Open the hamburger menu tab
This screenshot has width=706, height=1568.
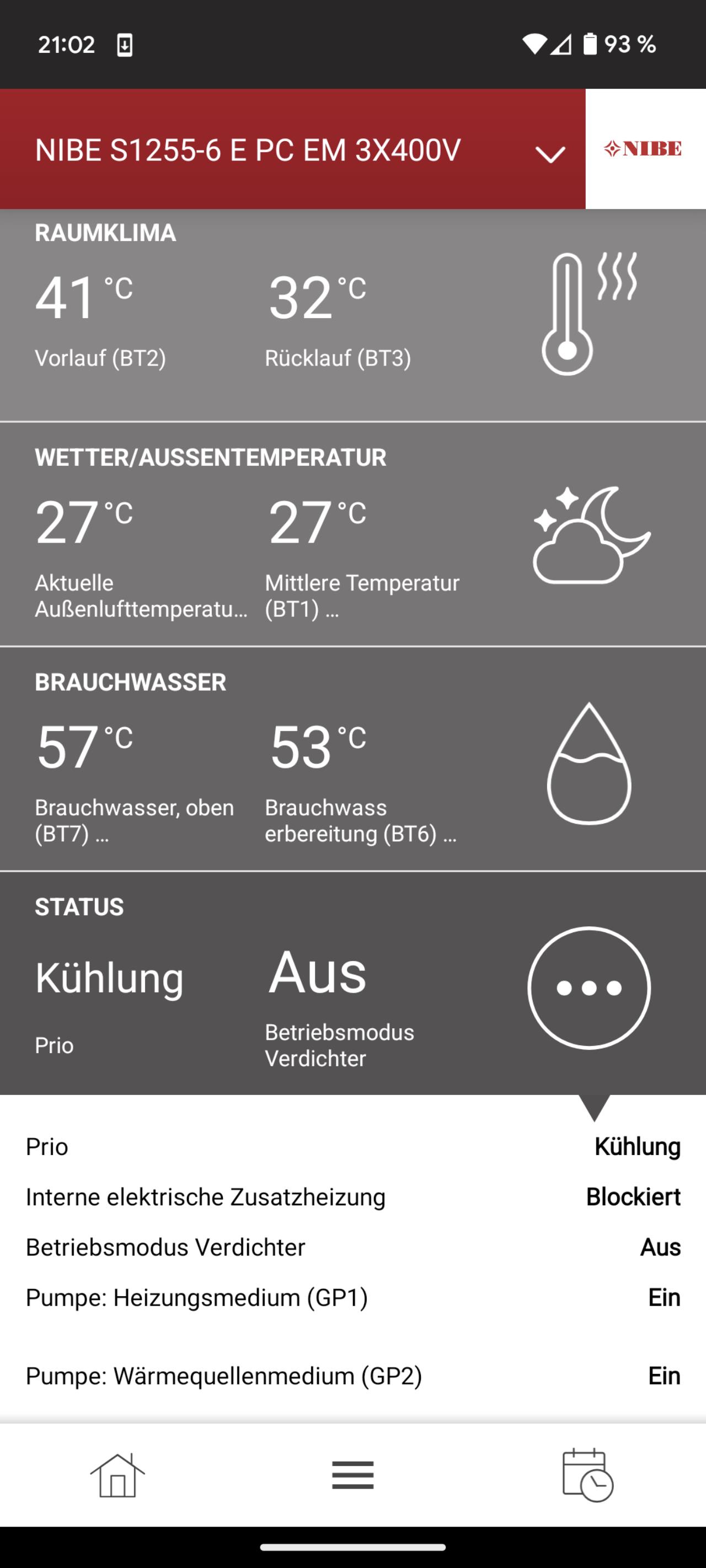pos(352,1475)
